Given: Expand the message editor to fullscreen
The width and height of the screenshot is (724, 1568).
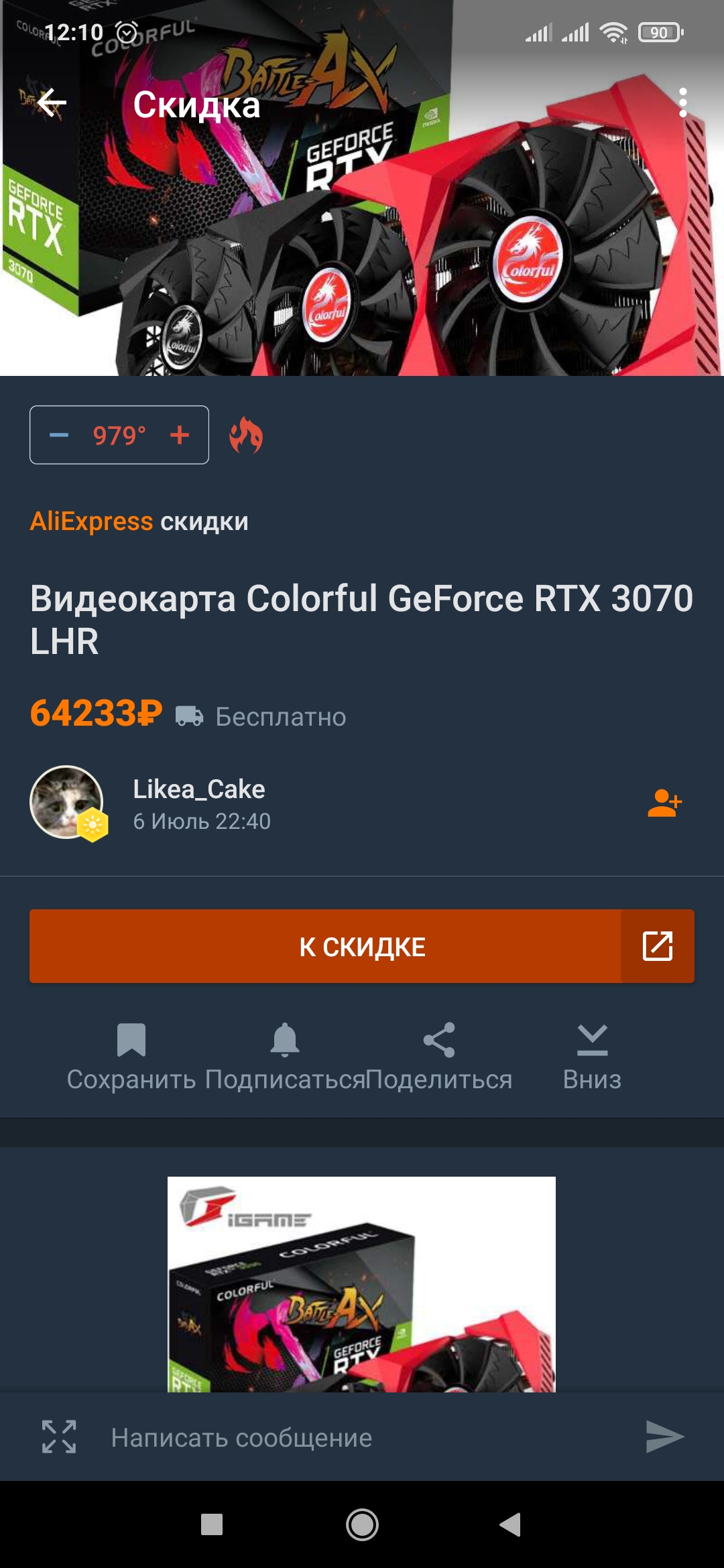Looking at the screenshot, I should point(59,1437).
